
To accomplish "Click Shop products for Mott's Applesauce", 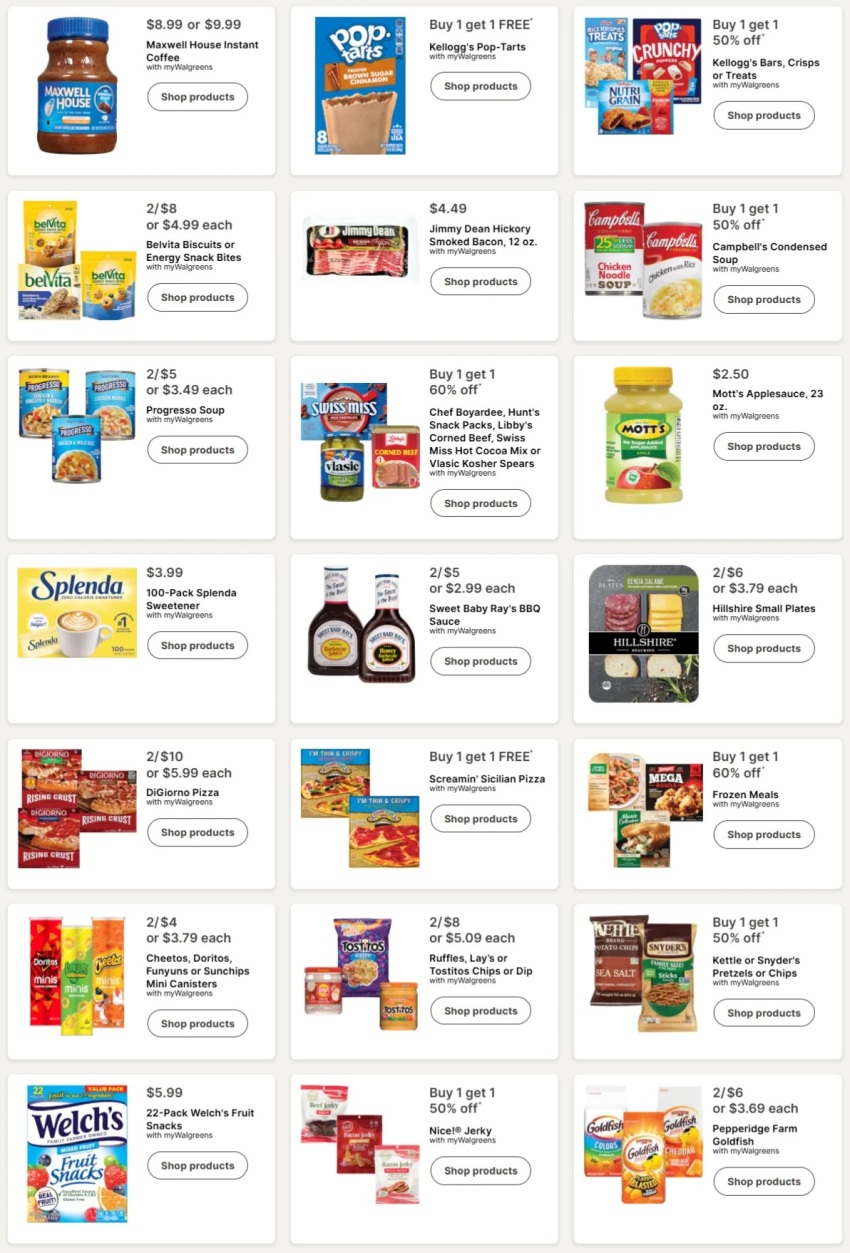I will [x=764, y=446].
